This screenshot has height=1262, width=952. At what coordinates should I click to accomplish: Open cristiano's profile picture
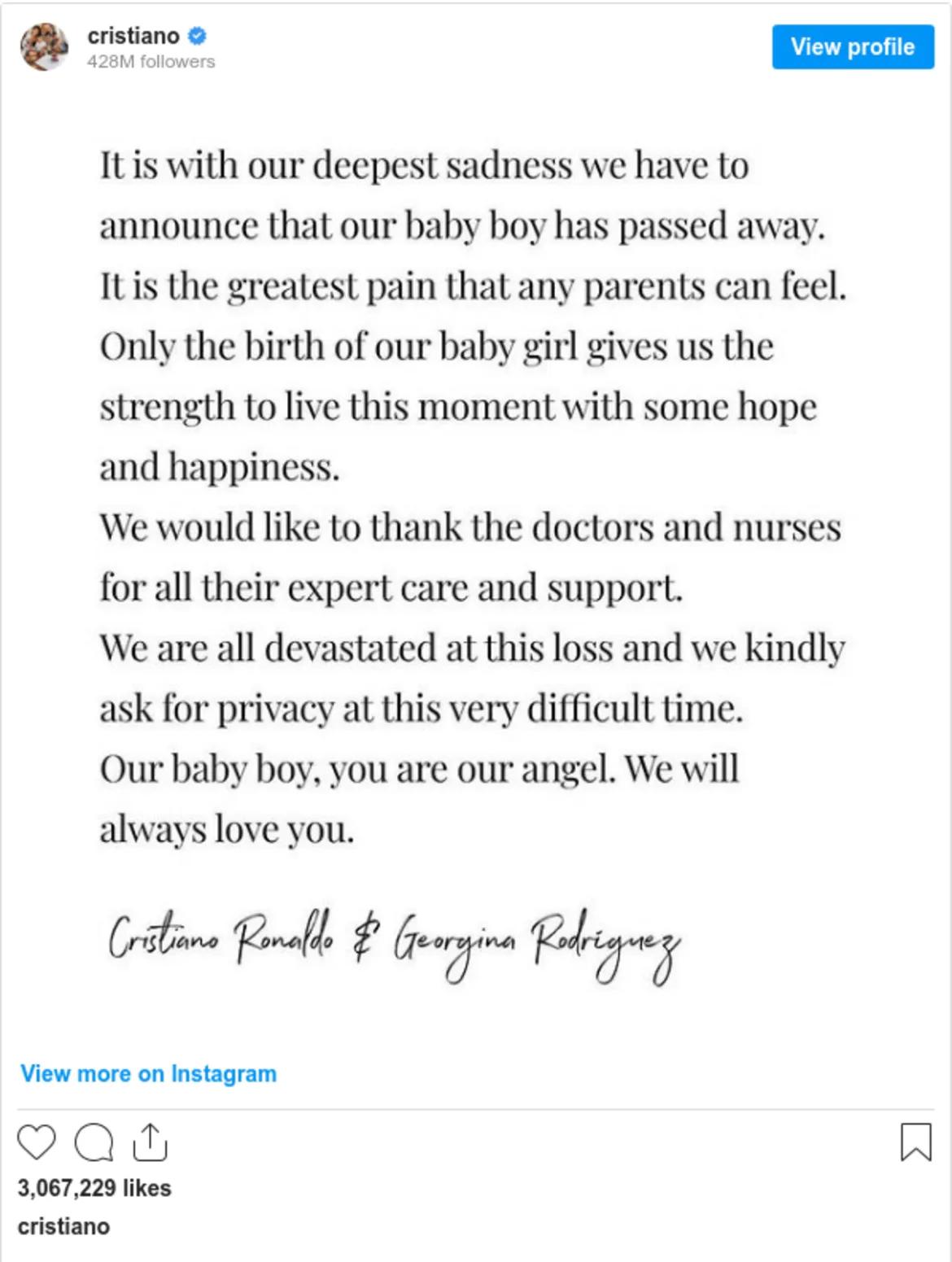44,47
